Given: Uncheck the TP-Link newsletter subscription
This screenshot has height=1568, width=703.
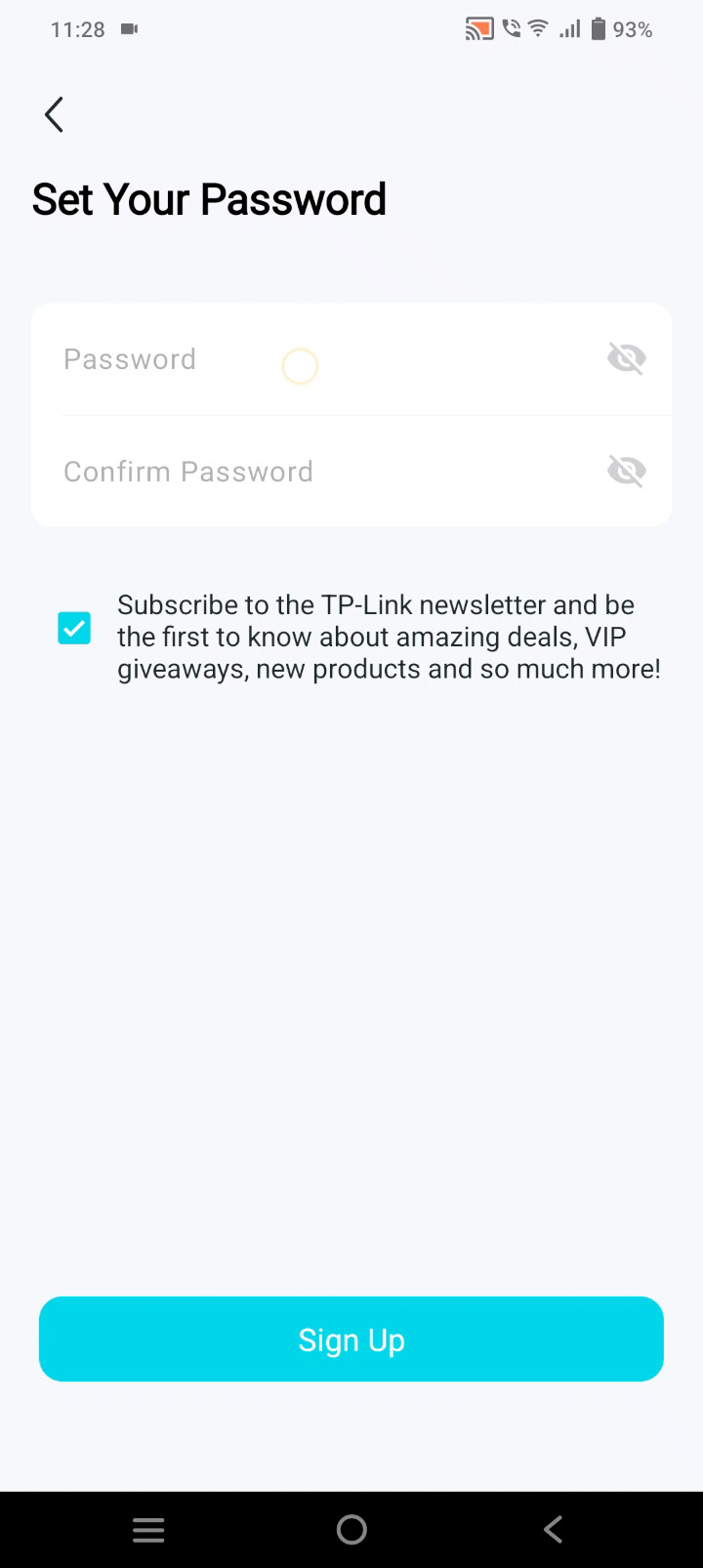Looking at the screenshot, I should click(74, 629).
